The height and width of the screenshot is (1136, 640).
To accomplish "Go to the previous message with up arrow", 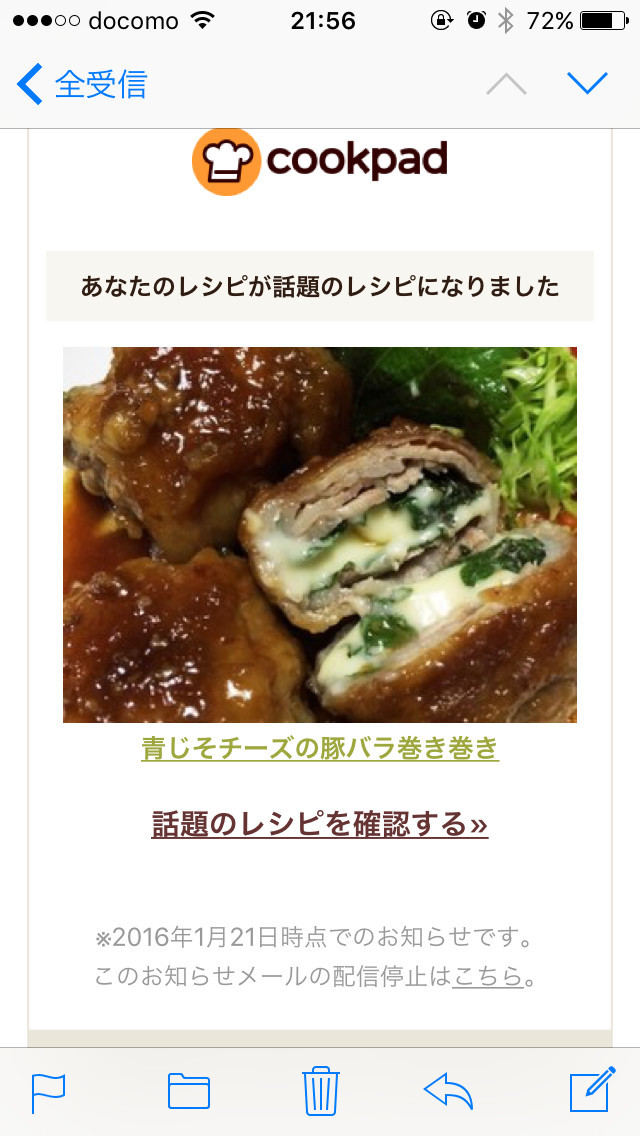I will coord(506,84).
